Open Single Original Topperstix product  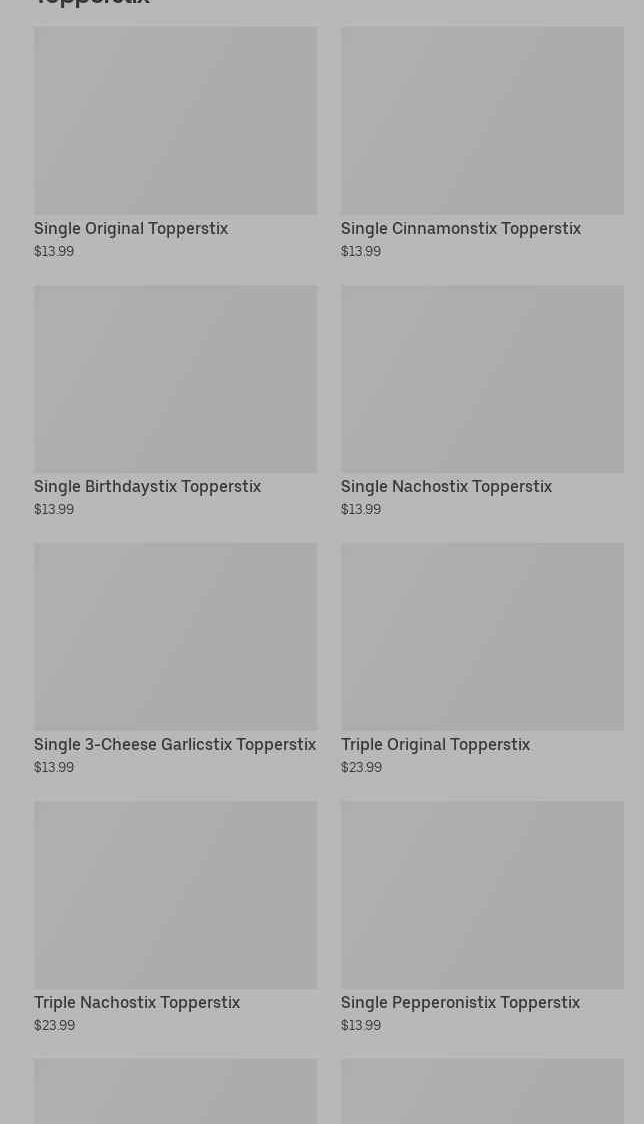coord(175,143)
